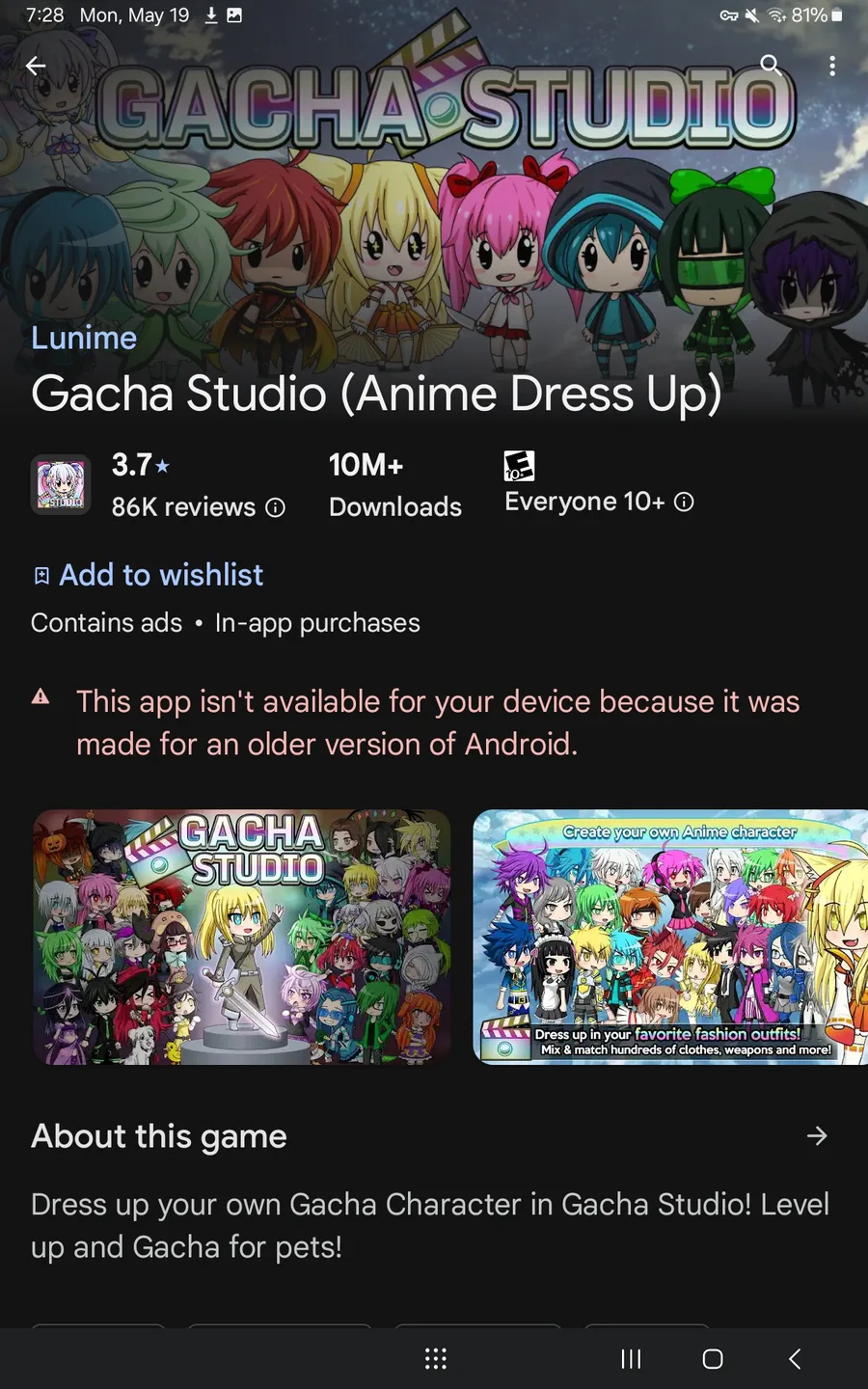Add Gacha Studio to wishlist

point(148,575)
